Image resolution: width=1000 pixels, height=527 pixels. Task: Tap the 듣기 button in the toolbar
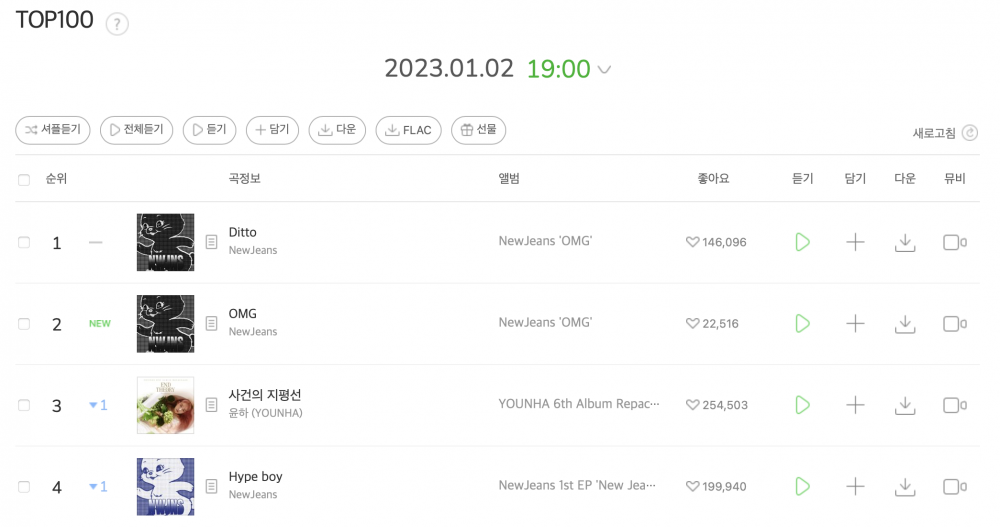pyautogui.click(x=209, y=130)
